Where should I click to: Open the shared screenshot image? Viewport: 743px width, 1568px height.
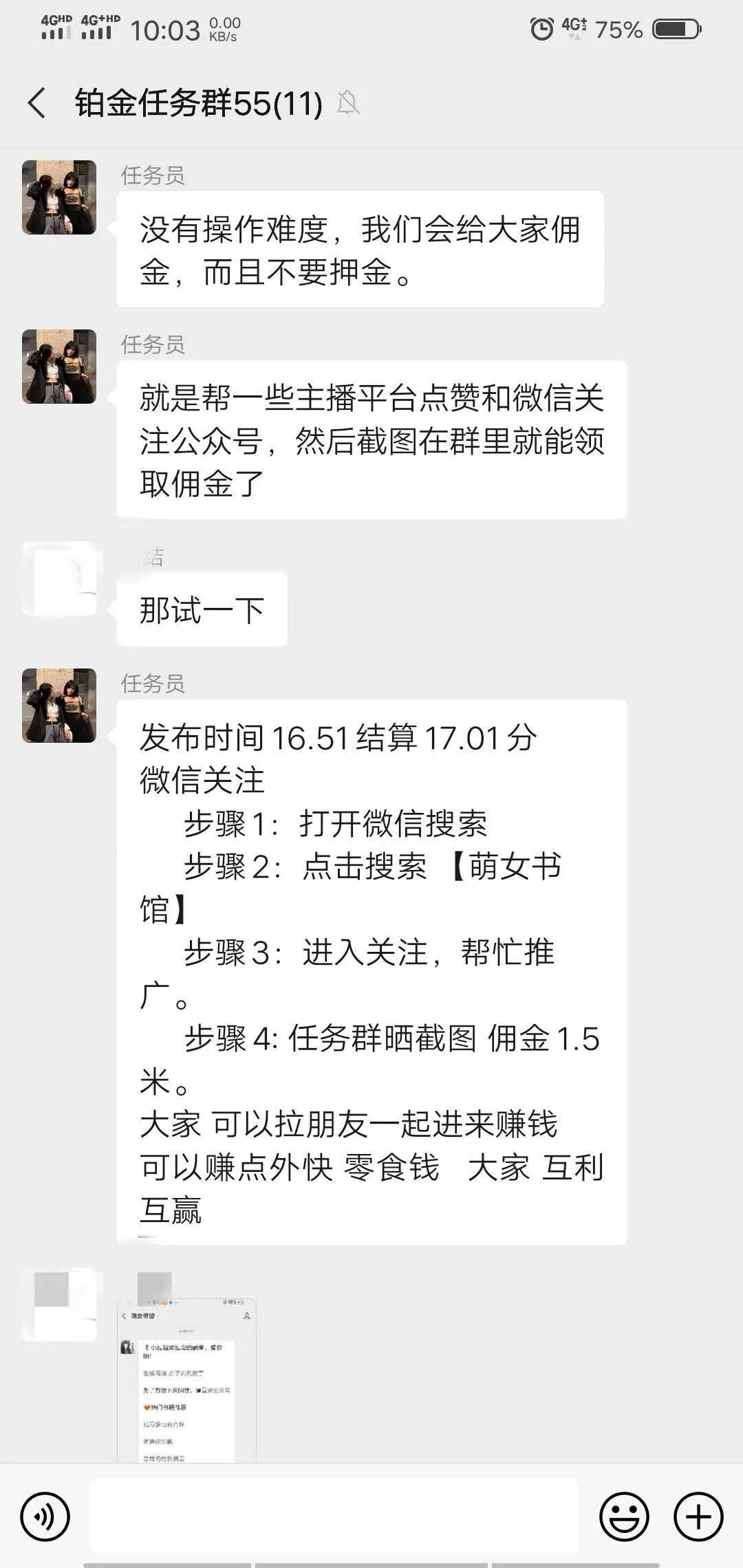[186, 1380]
